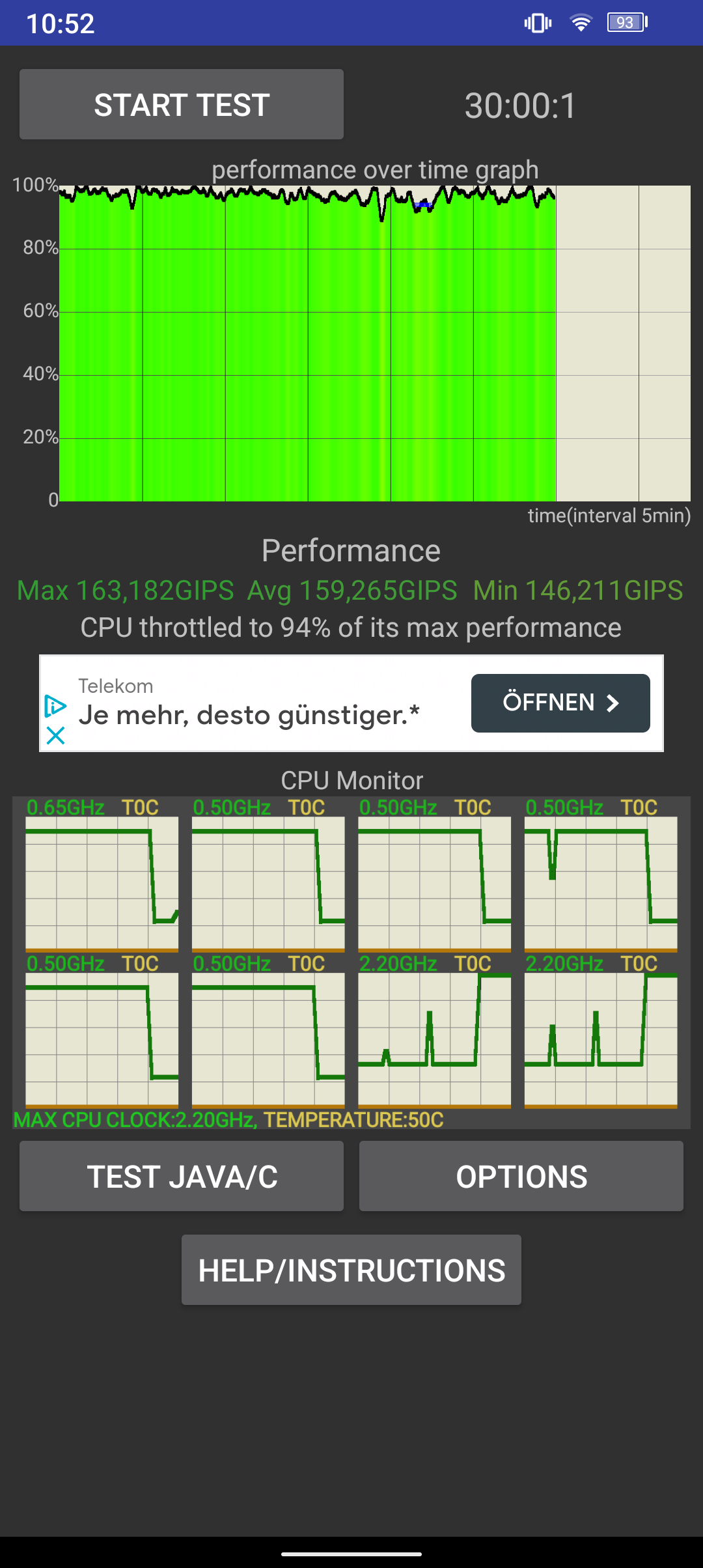Open the ad info icon

(x=55, y=706)
